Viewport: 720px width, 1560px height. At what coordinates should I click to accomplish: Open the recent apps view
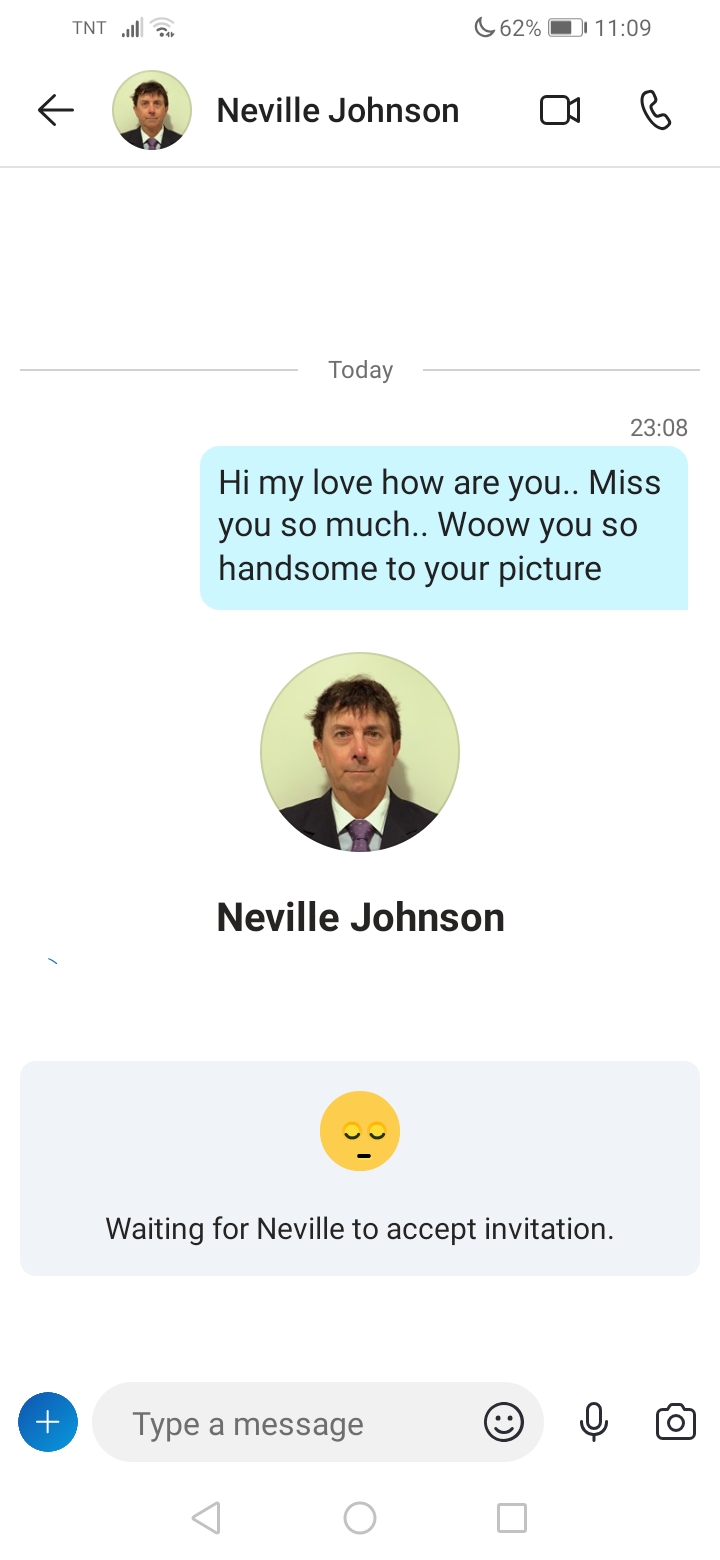coord(512,1518)
